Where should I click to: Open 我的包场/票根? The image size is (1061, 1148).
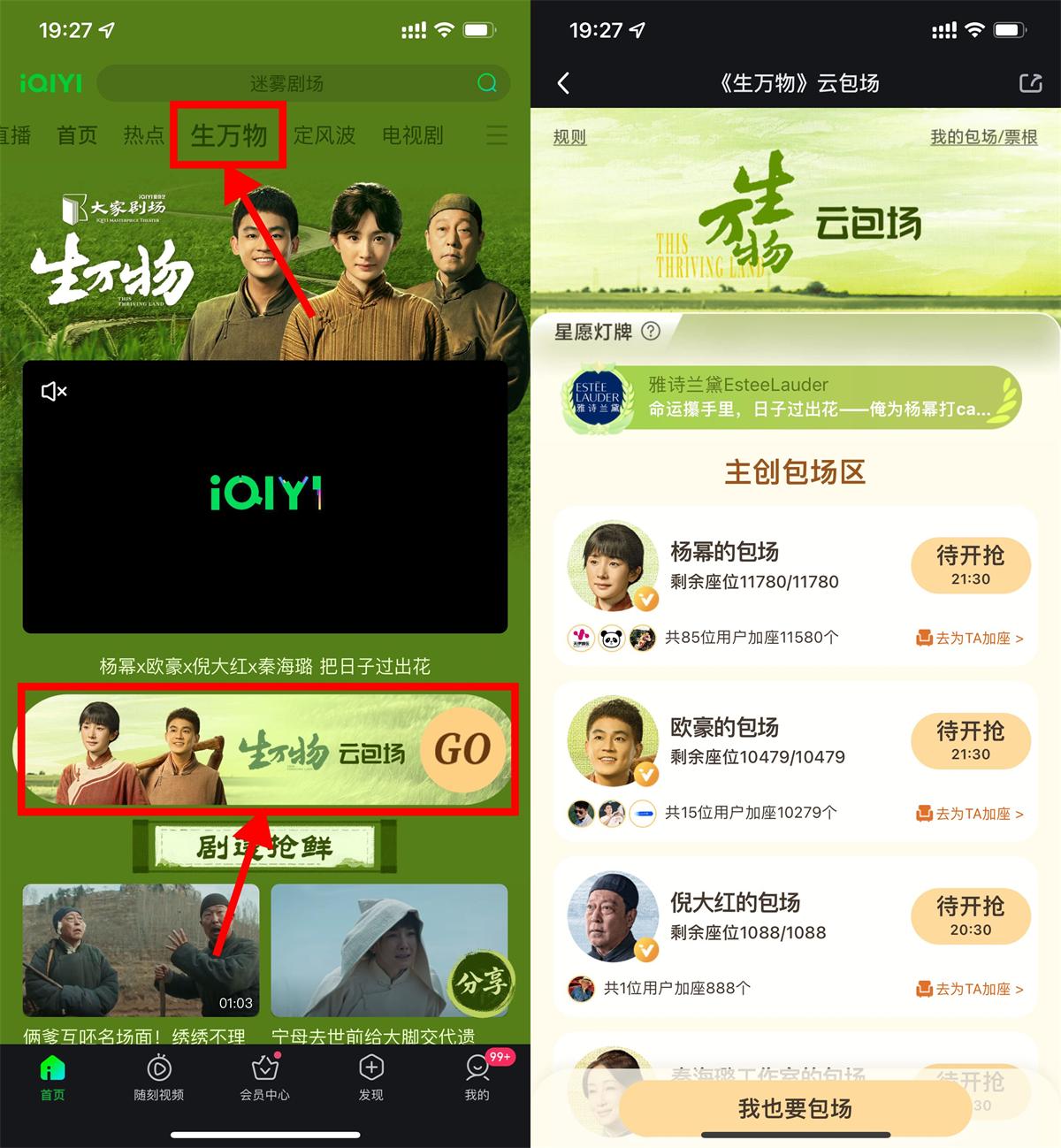(x=983, y=137)
